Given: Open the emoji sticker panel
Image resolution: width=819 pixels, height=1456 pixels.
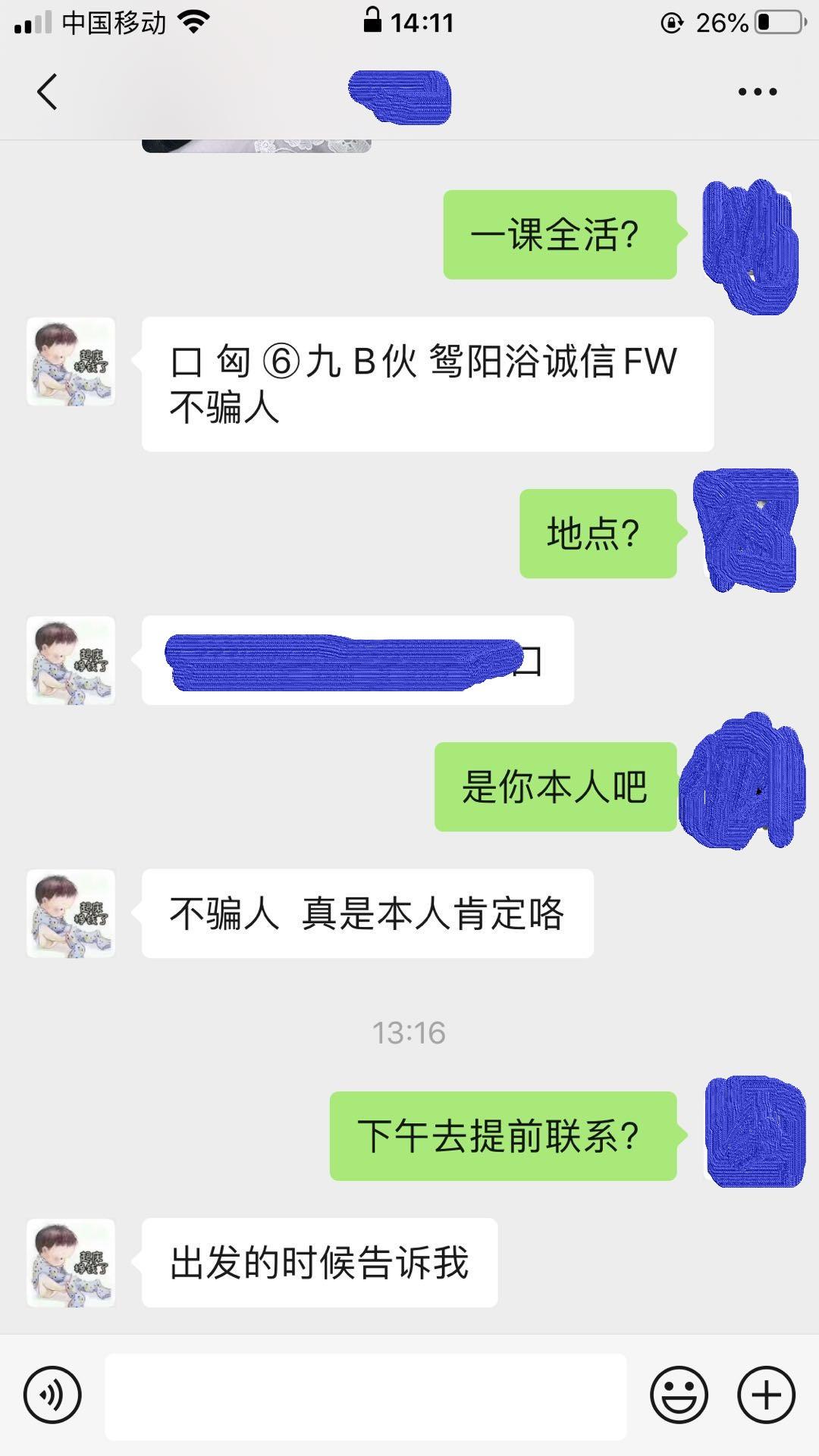Looking at the screenshot, I should (679, 1395).
